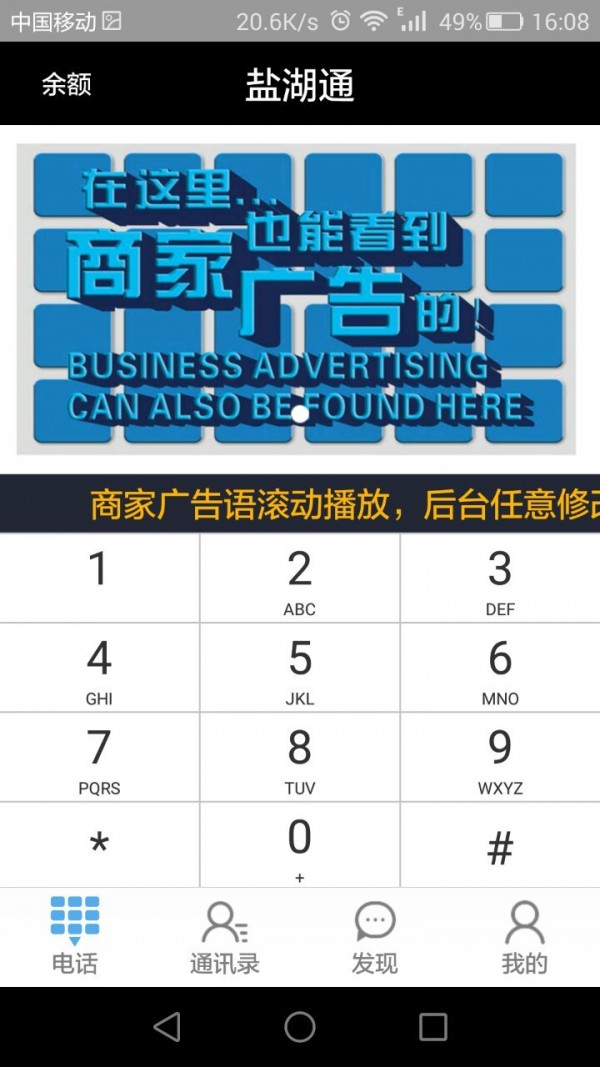This screenshot has width=600, height=1067.
Task: Enter digit 0 on keypad
Action: 299,845
